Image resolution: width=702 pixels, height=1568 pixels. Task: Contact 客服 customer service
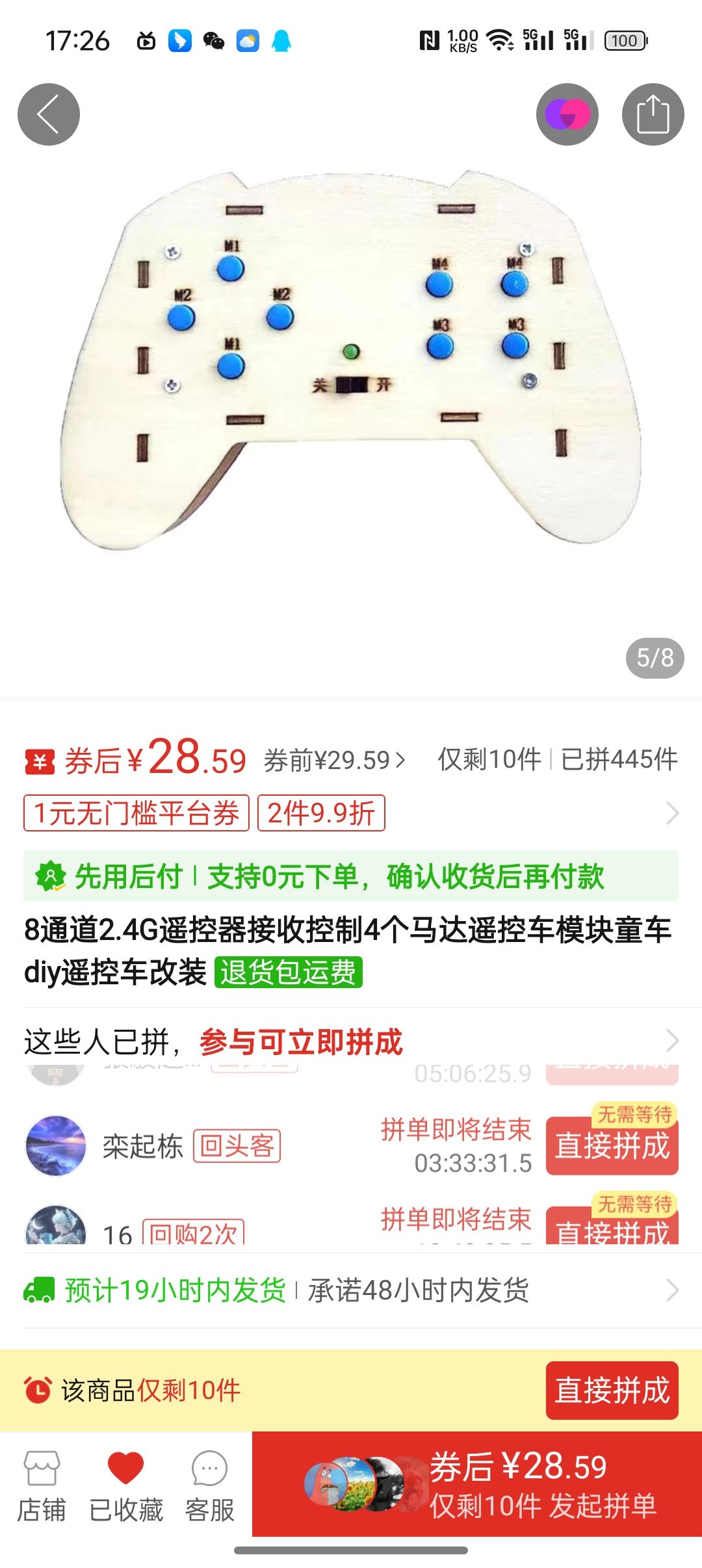[209, 1487]
